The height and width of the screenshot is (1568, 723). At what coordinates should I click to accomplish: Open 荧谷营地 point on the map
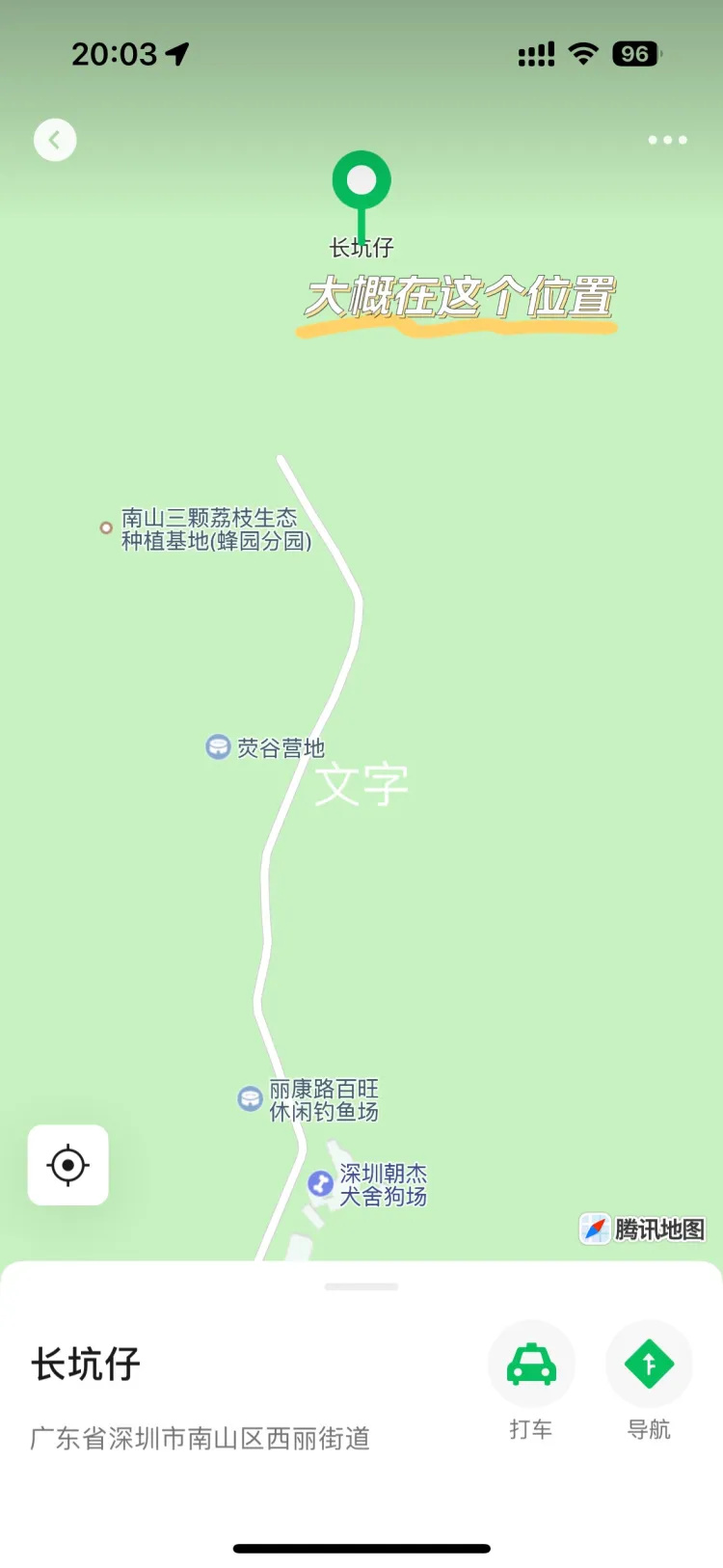pyautogui.click(x=219, y=747)
